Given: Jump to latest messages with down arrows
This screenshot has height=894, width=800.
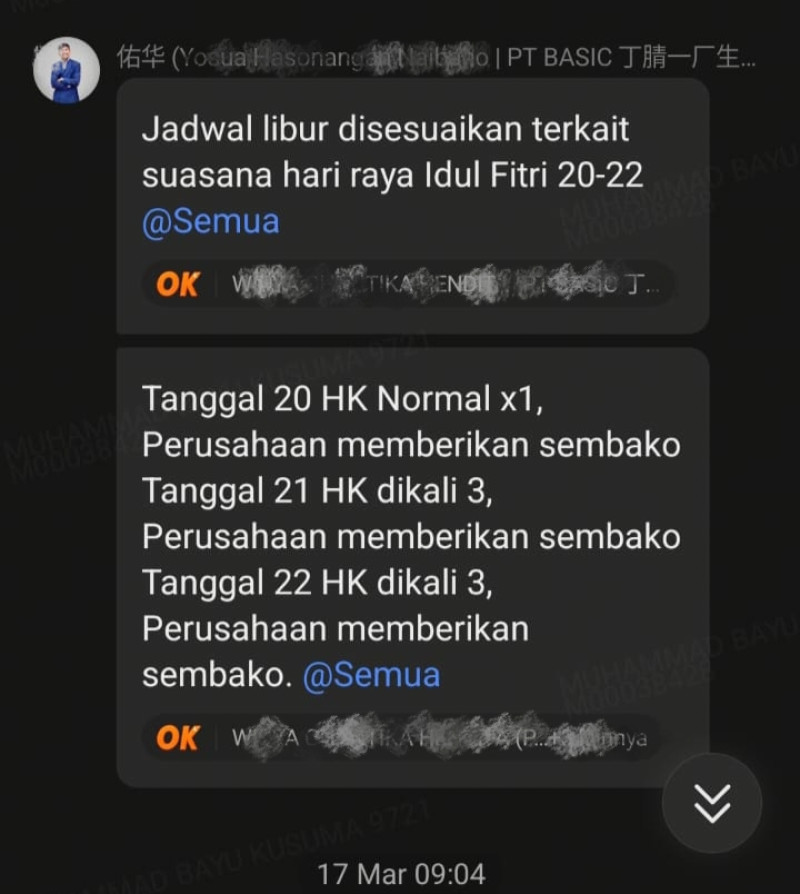Looking at the screenshot, I should coord(712,803).
